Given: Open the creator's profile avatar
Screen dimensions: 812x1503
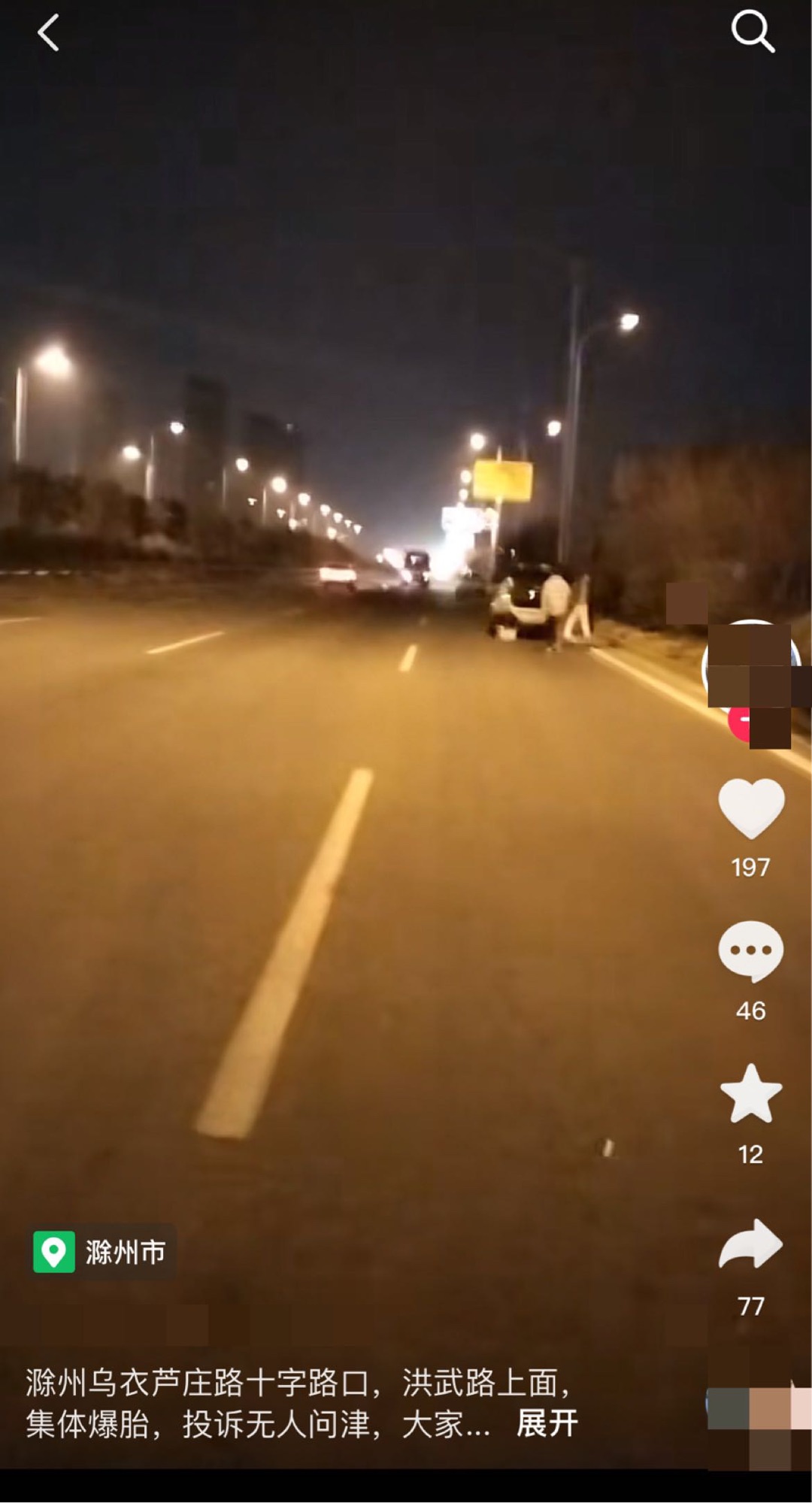Looking at the screenshot, I should tap(751, 665).
